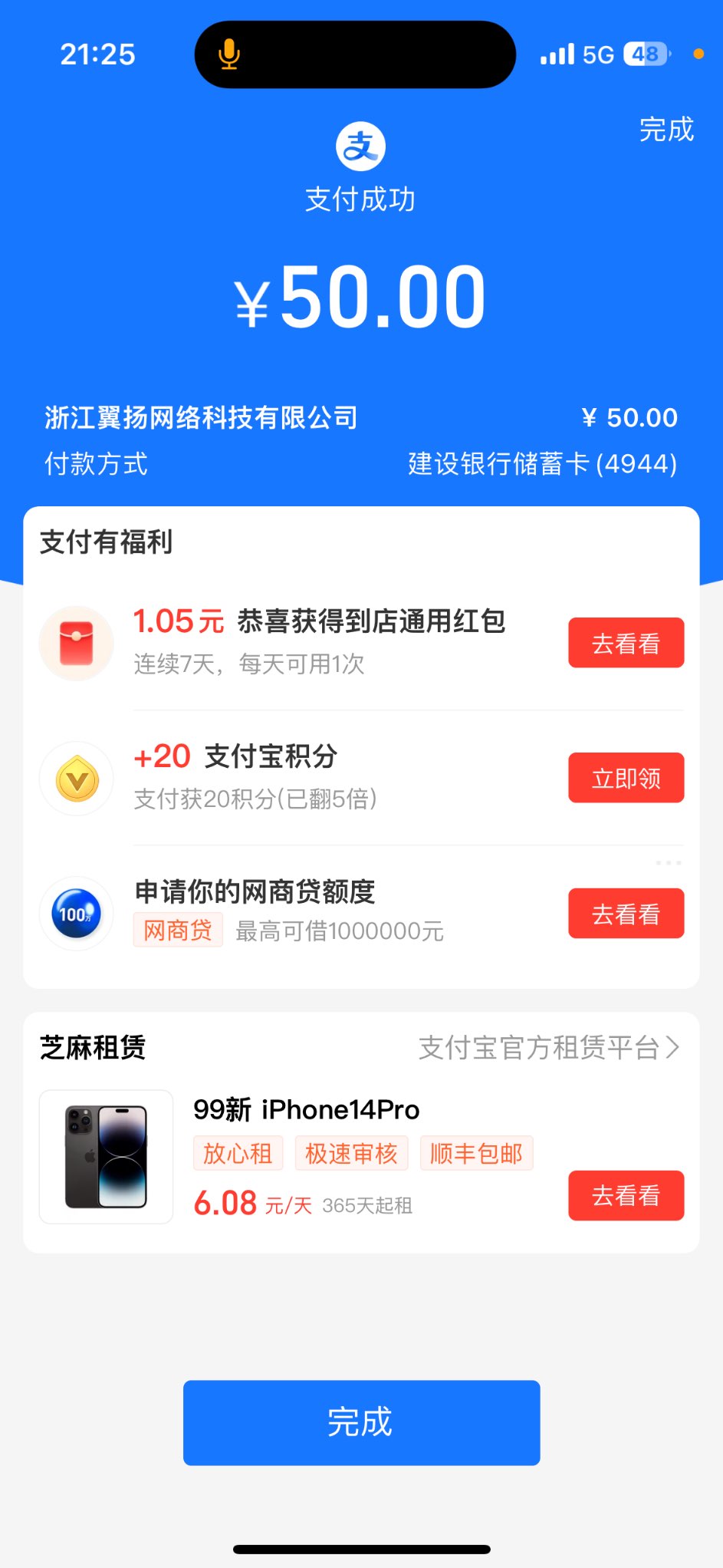Tap 去看看 for 网商贷额度

(626, 914)
